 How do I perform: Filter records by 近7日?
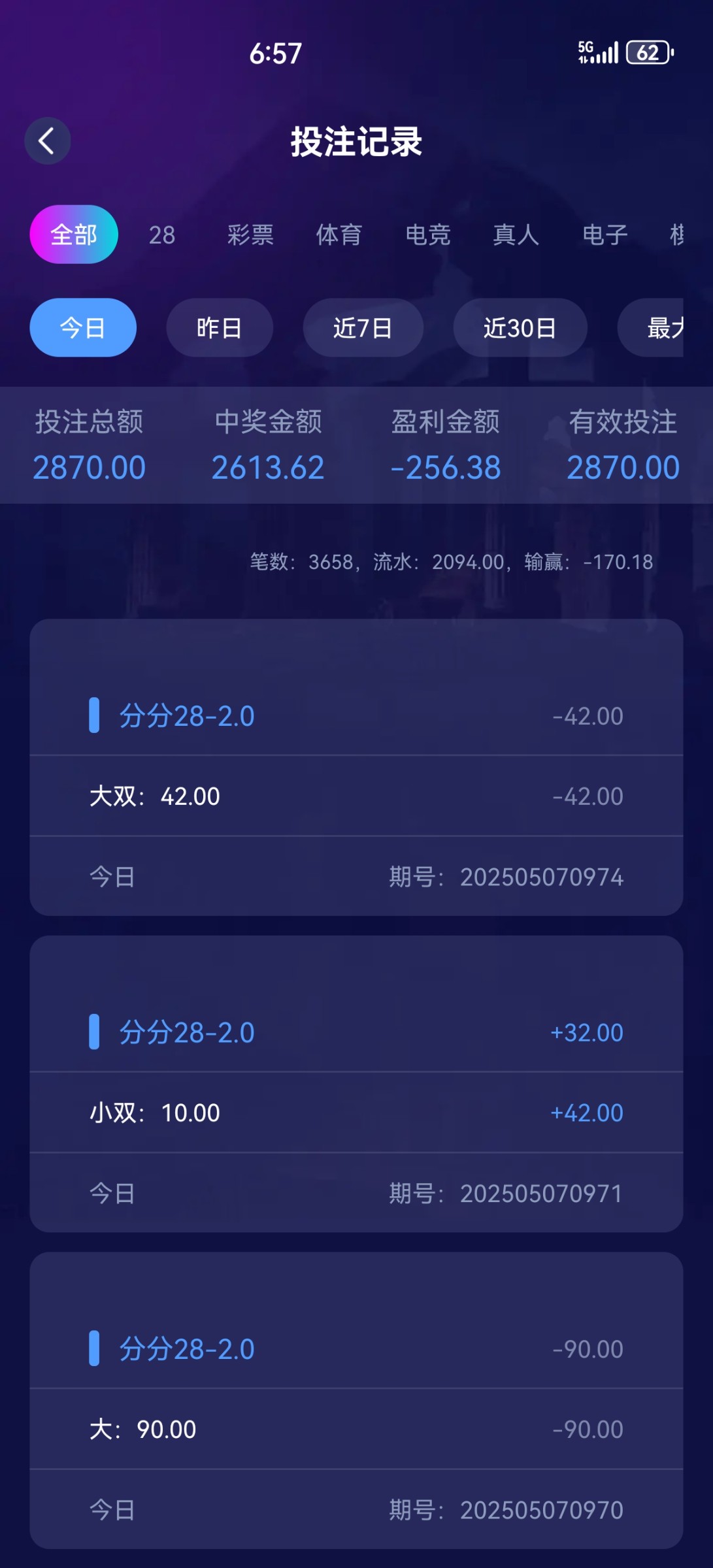coord(363,327)
